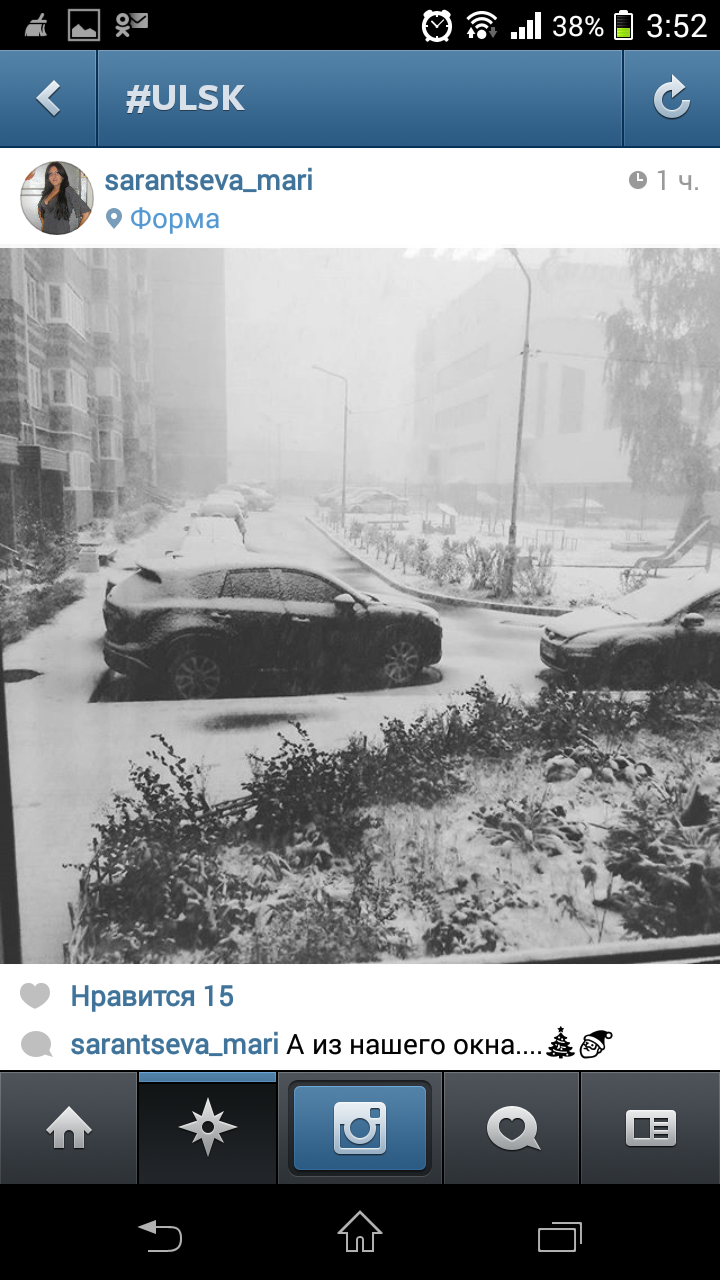Open the sarantseva_mari username link in the post header
This screenshot has width=720, height=1280.
208,180
